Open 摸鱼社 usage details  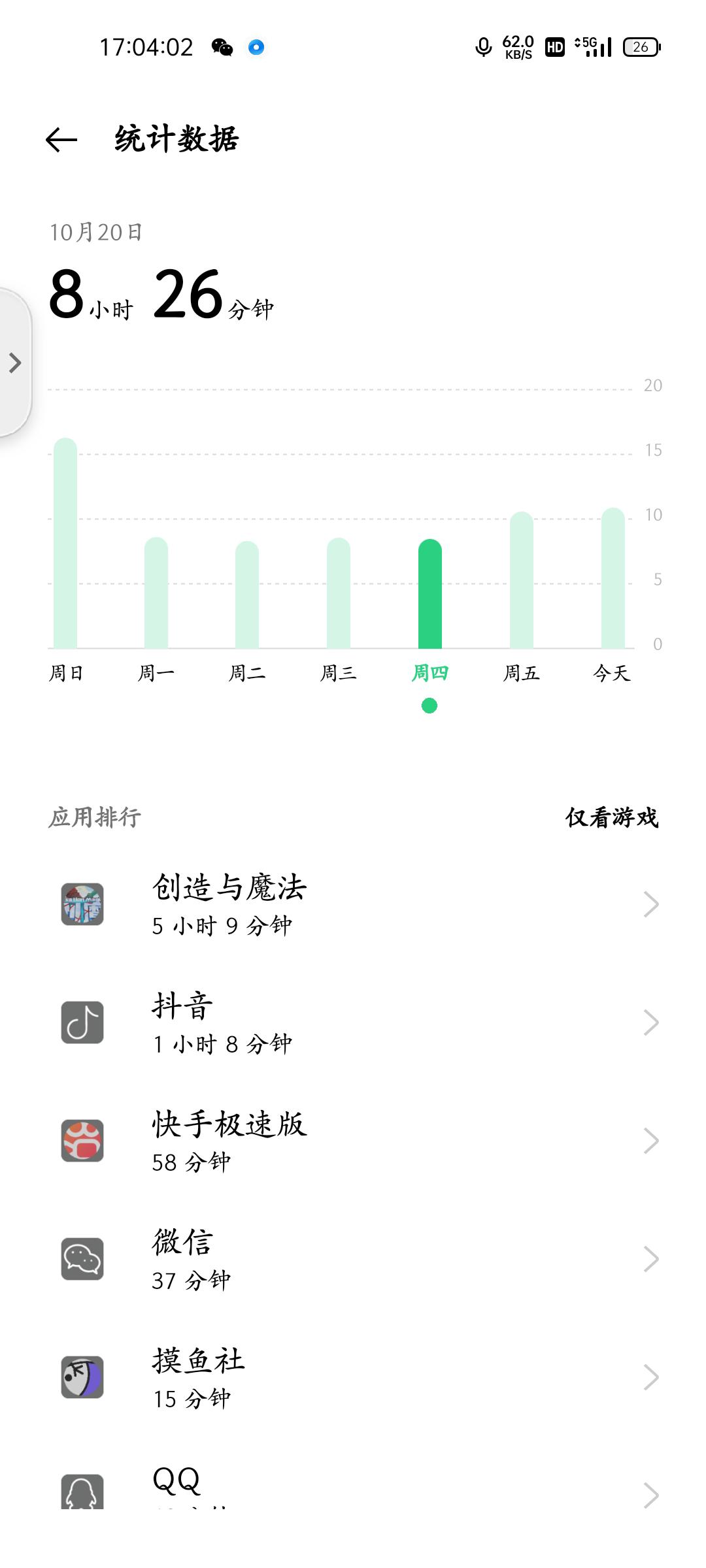click(353, 1377)
